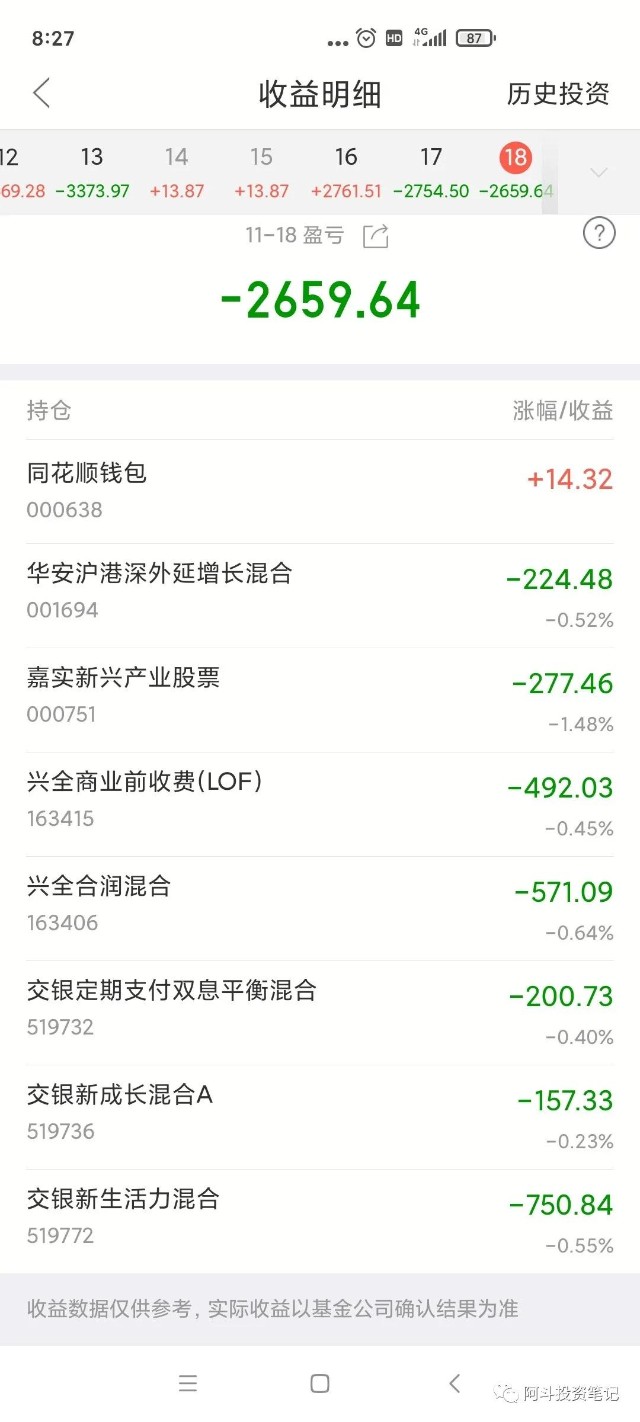Open 嘉实新兴产业股票 fund
640x1422 pixels.
[x=320, y=699]
